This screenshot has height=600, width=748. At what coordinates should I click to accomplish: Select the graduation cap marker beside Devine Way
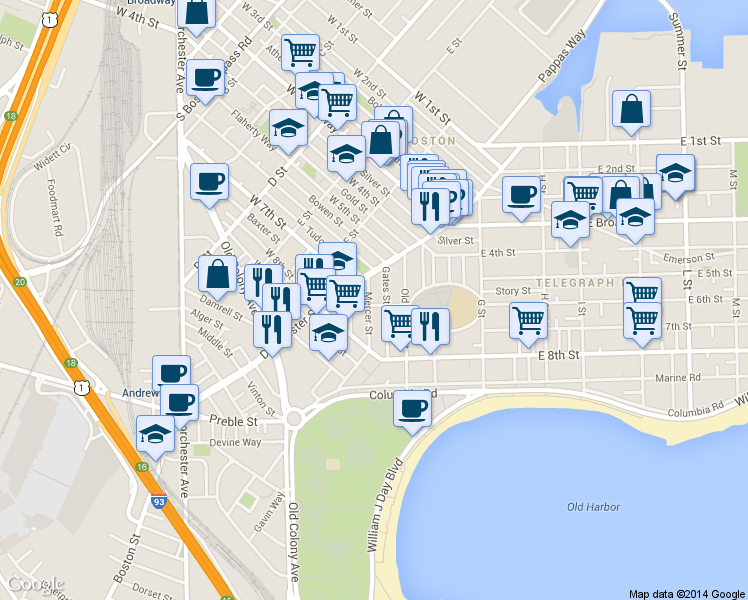pos(156,437)
